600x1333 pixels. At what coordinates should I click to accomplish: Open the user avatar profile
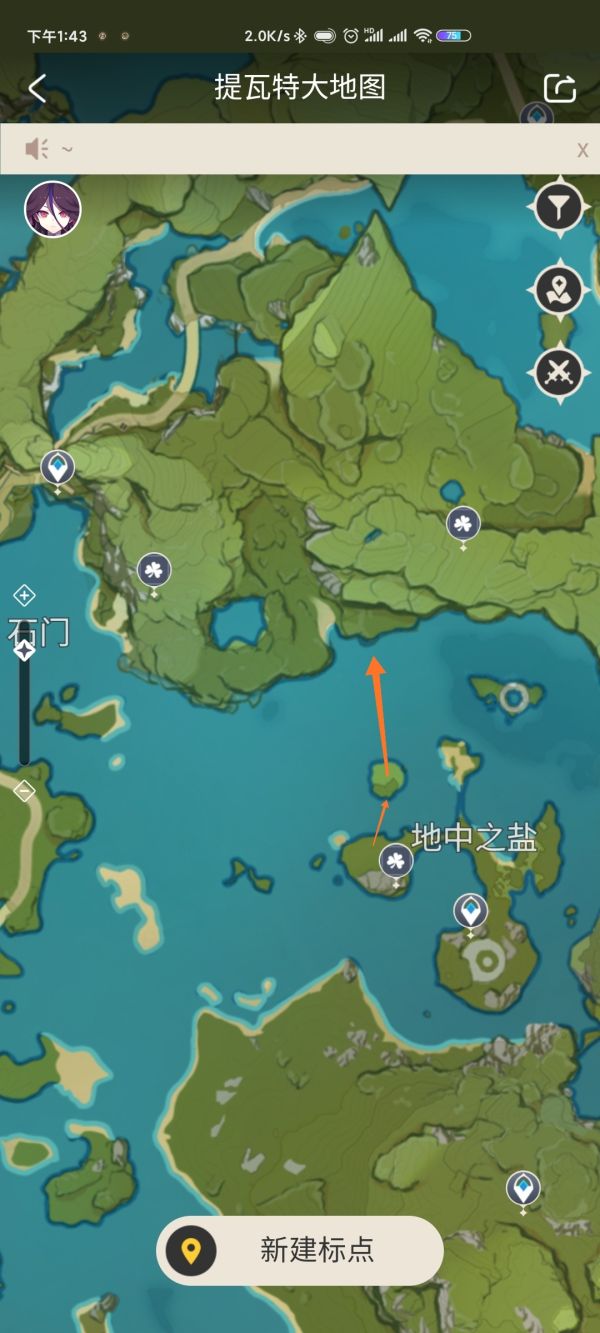[52, 210]
